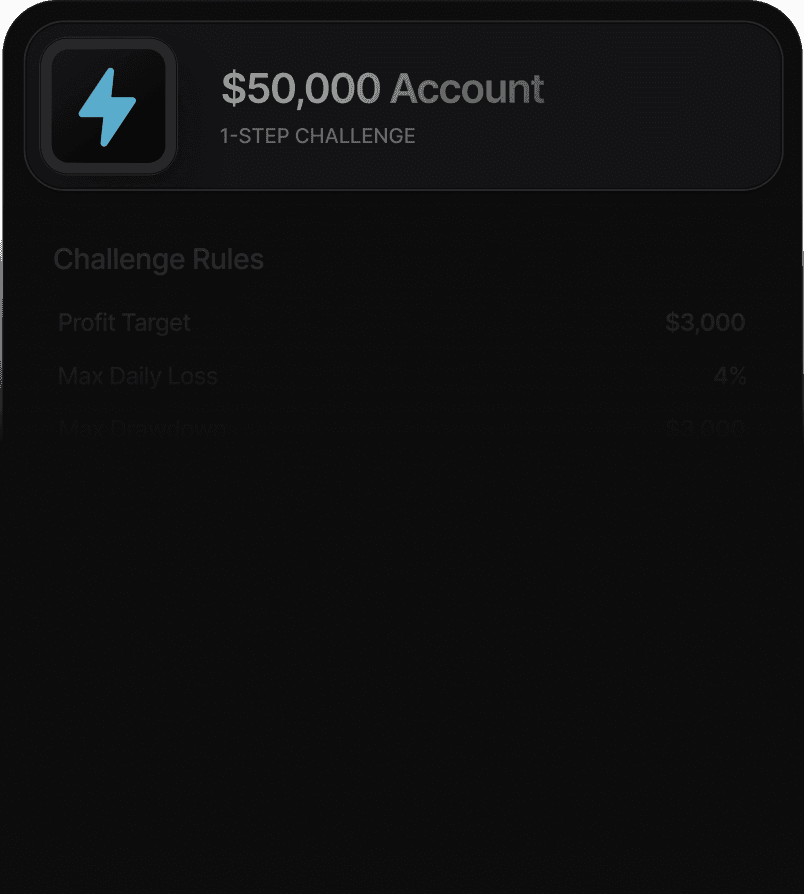Image resolution: width=804 pixels, height=894 pixels.
Task: Click the 4% max daily loss value
Action: coord(731,376)
